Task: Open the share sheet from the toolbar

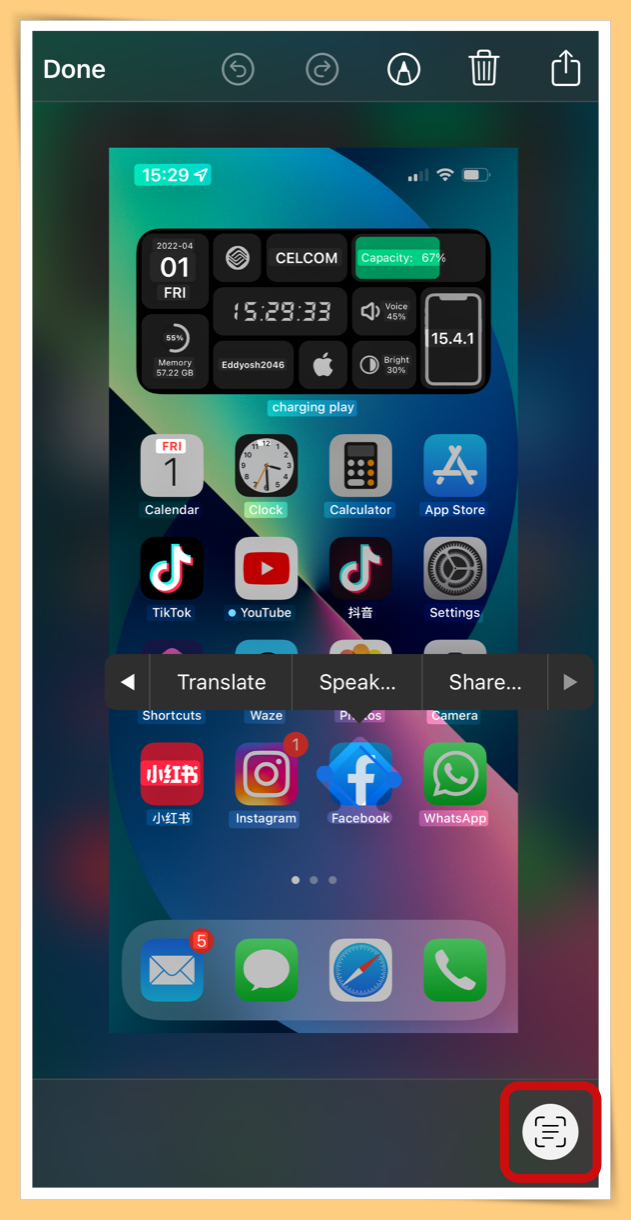Action: [566, 69]
